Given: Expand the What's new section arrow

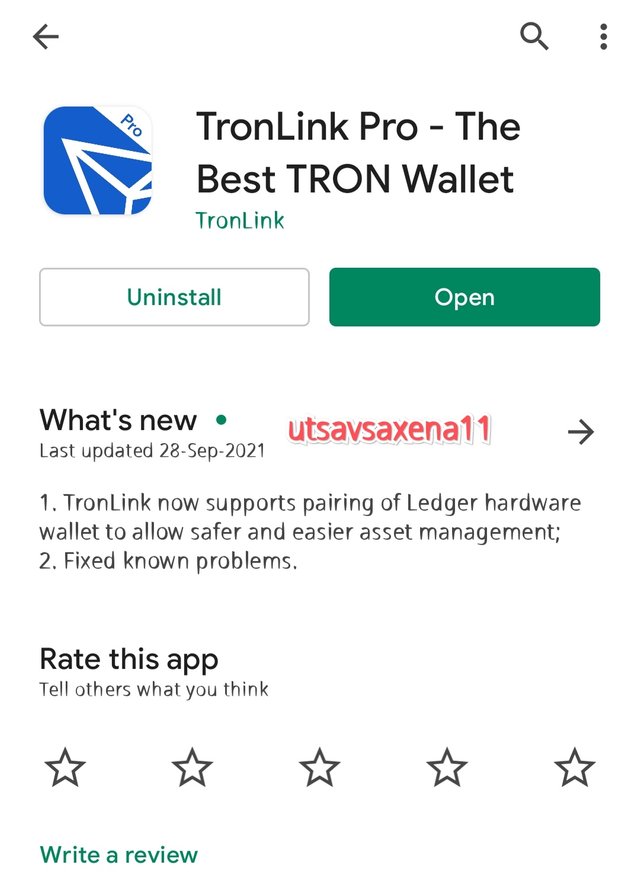Looking at the screenshot, I should (x=580, y=432).
